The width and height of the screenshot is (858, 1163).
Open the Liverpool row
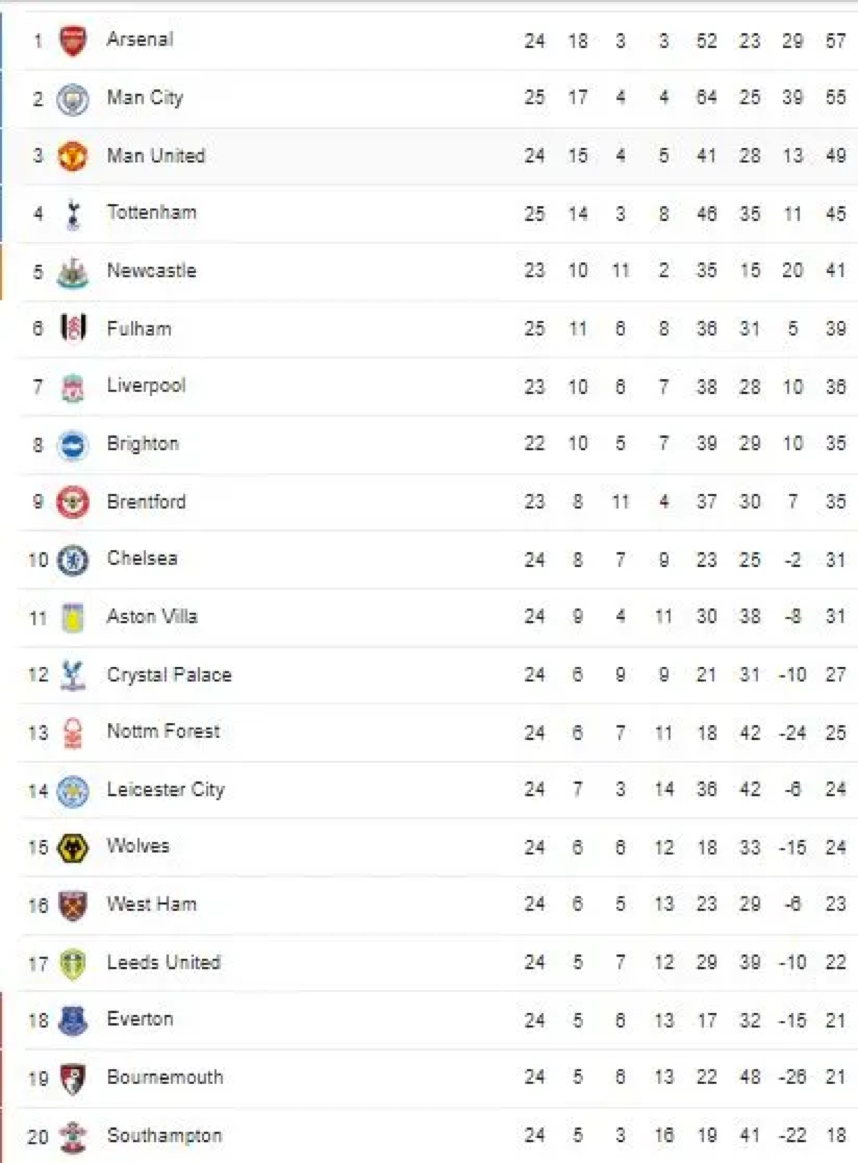[x=146, y=386]
